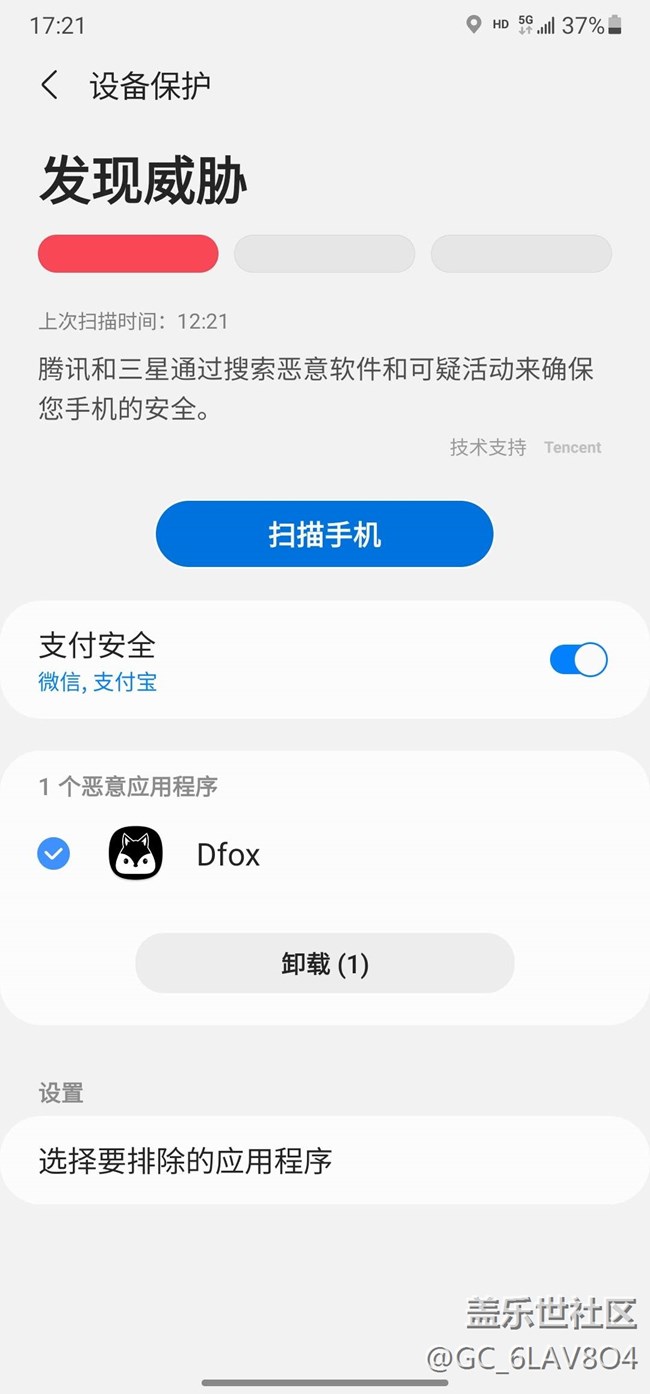650x1394 pixels.
Task: Open the Dfox app entry
Action: tap(228, 855)
